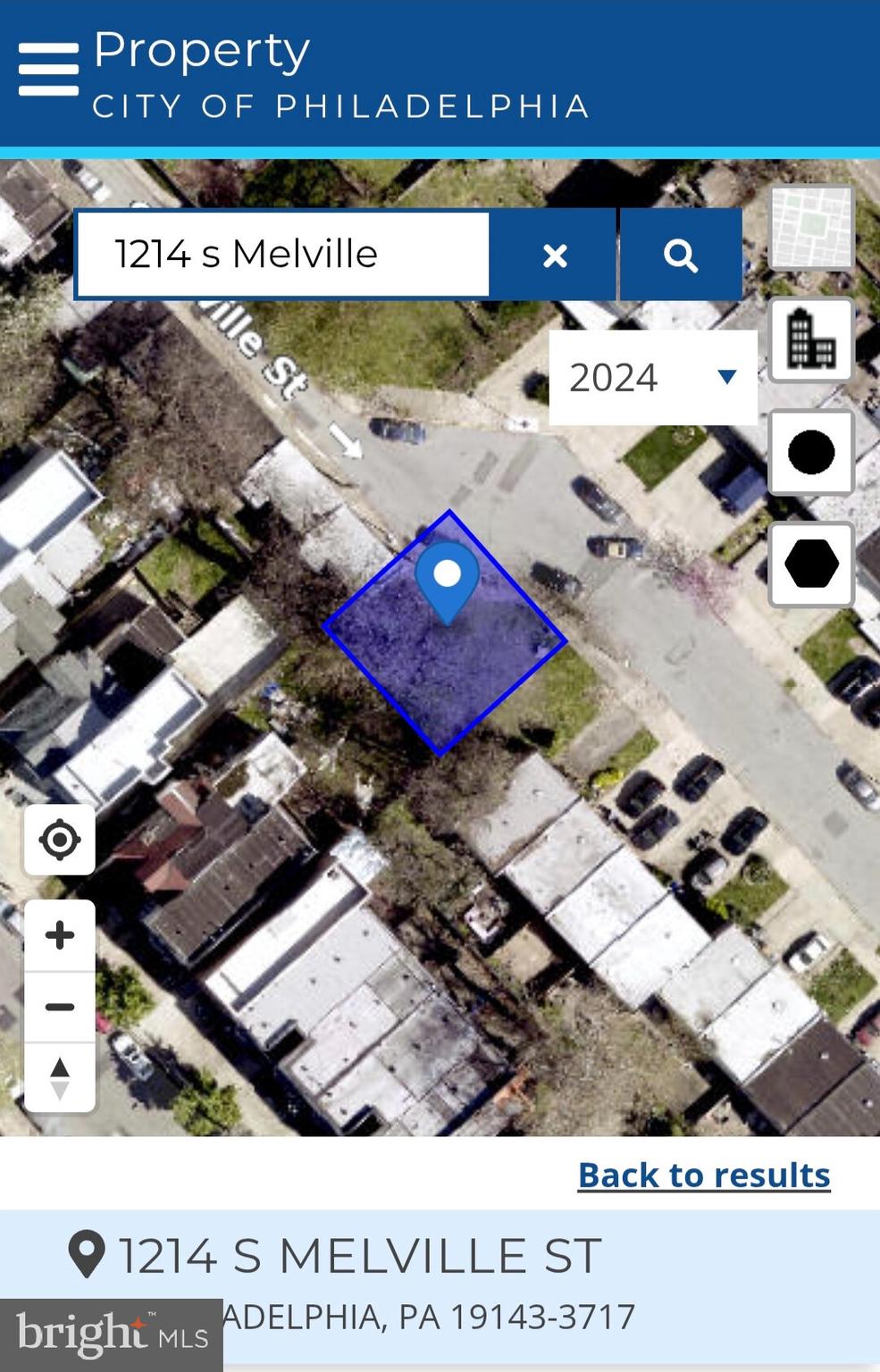Tap the address search field

pyautogui.click(x=282, y=255)
